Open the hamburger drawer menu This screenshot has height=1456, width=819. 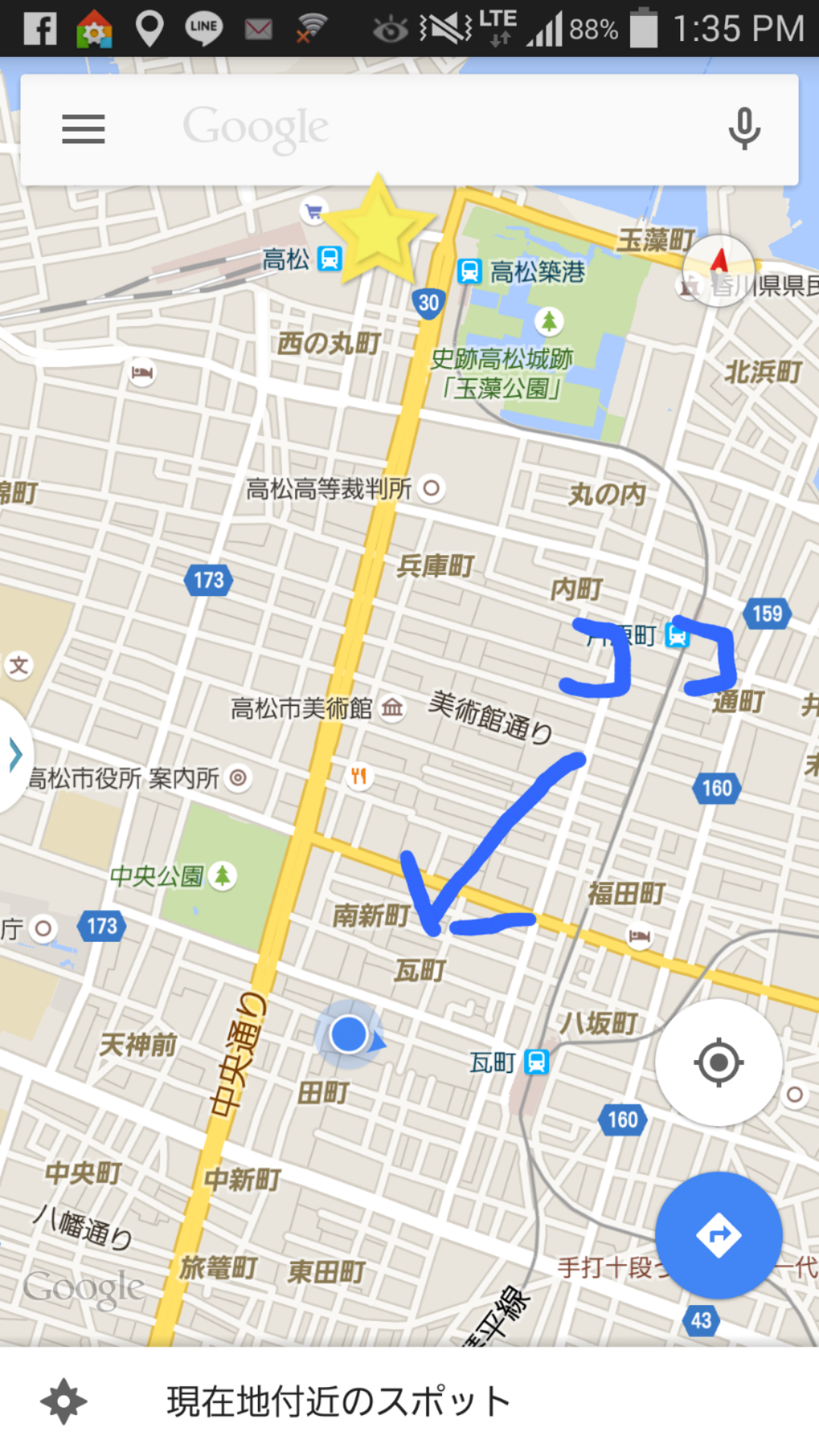pyautogui.click(x=83, y=129)
